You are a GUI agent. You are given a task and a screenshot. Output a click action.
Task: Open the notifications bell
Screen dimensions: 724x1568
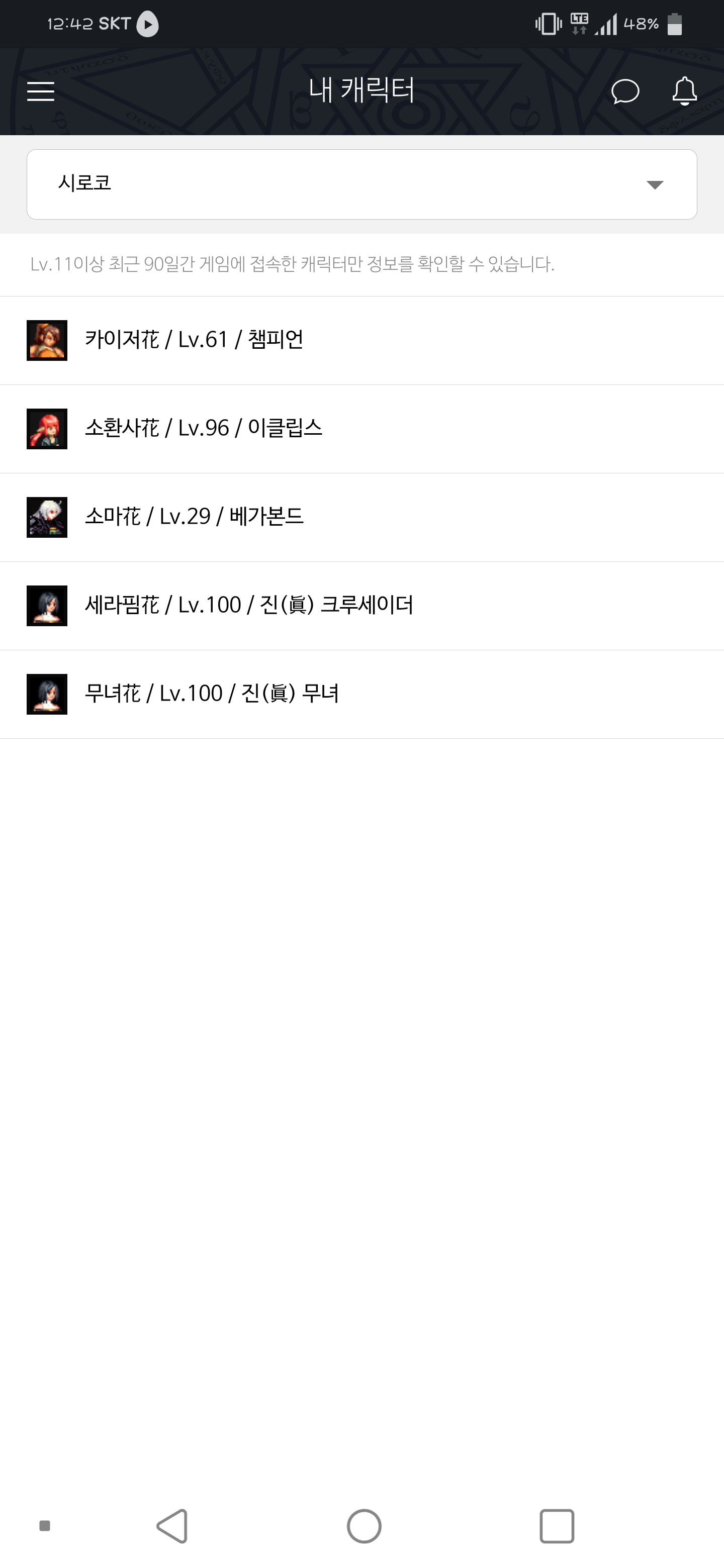[x=684, y=91]
